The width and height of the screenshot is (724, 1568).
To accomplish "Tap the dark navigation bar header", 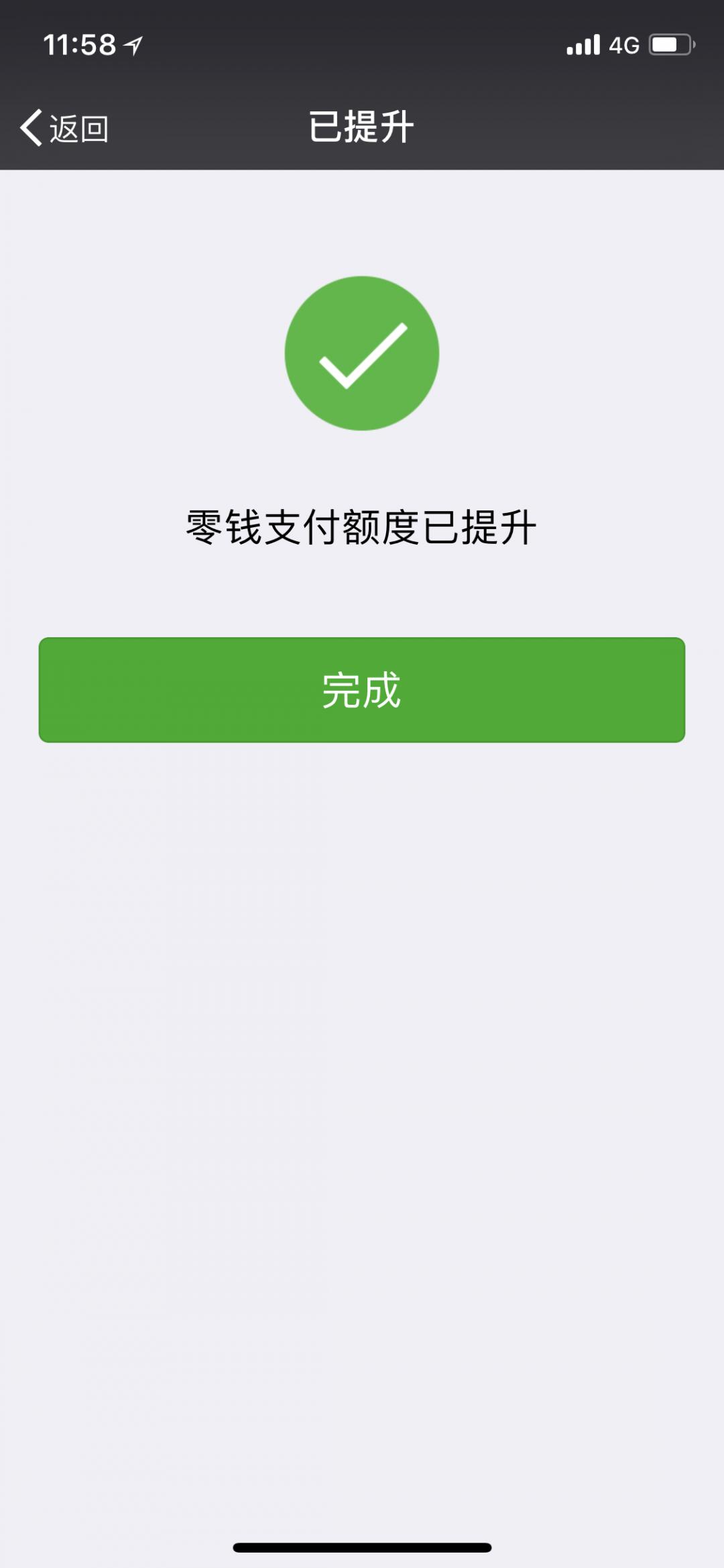I will (x=362, y=127).
